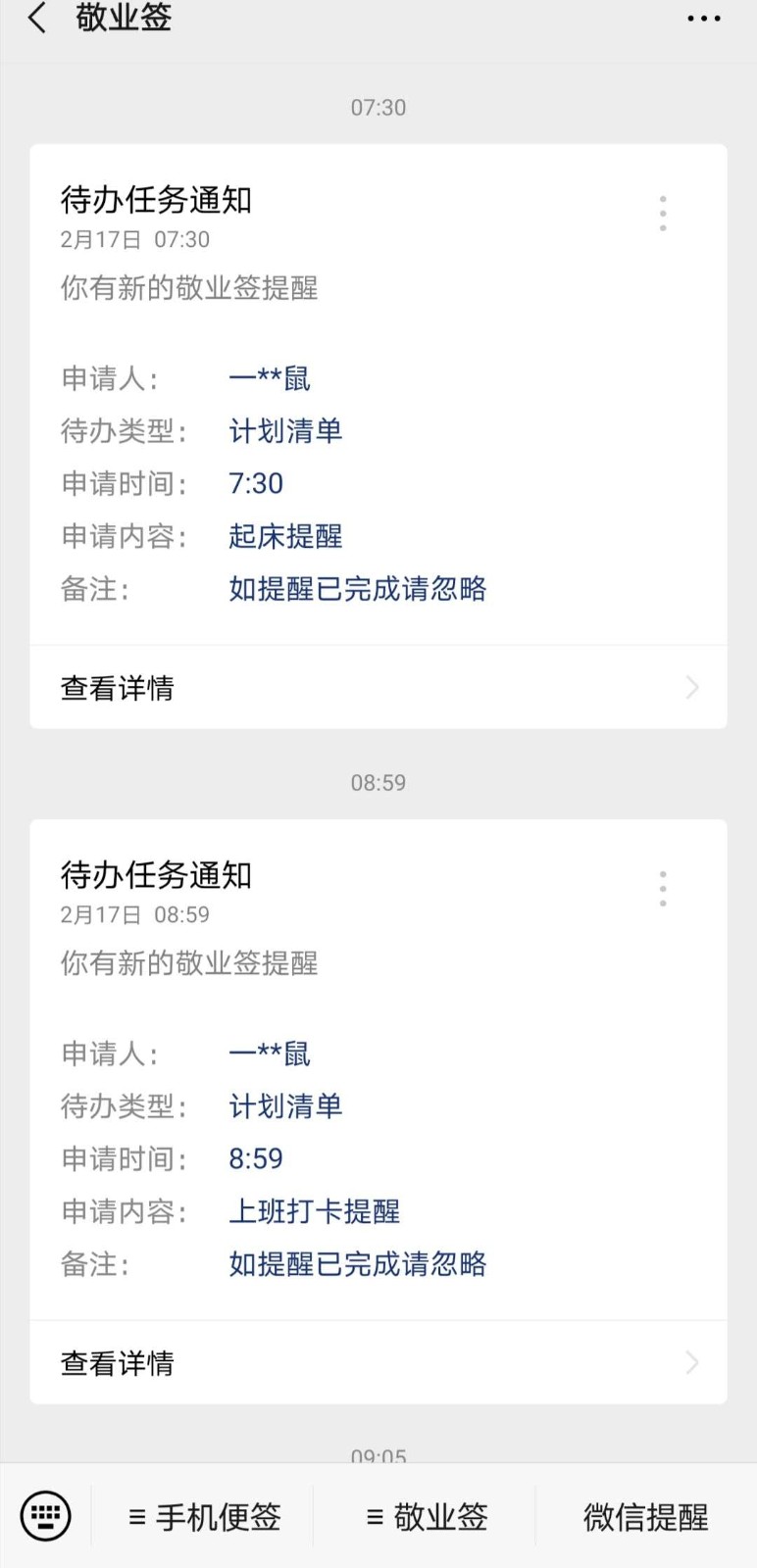Image resolution: width=757 pixels, height=1568 pixels.
Task: Open the 敬业签 bottom menu
Action: click(x=427, y=1517)
